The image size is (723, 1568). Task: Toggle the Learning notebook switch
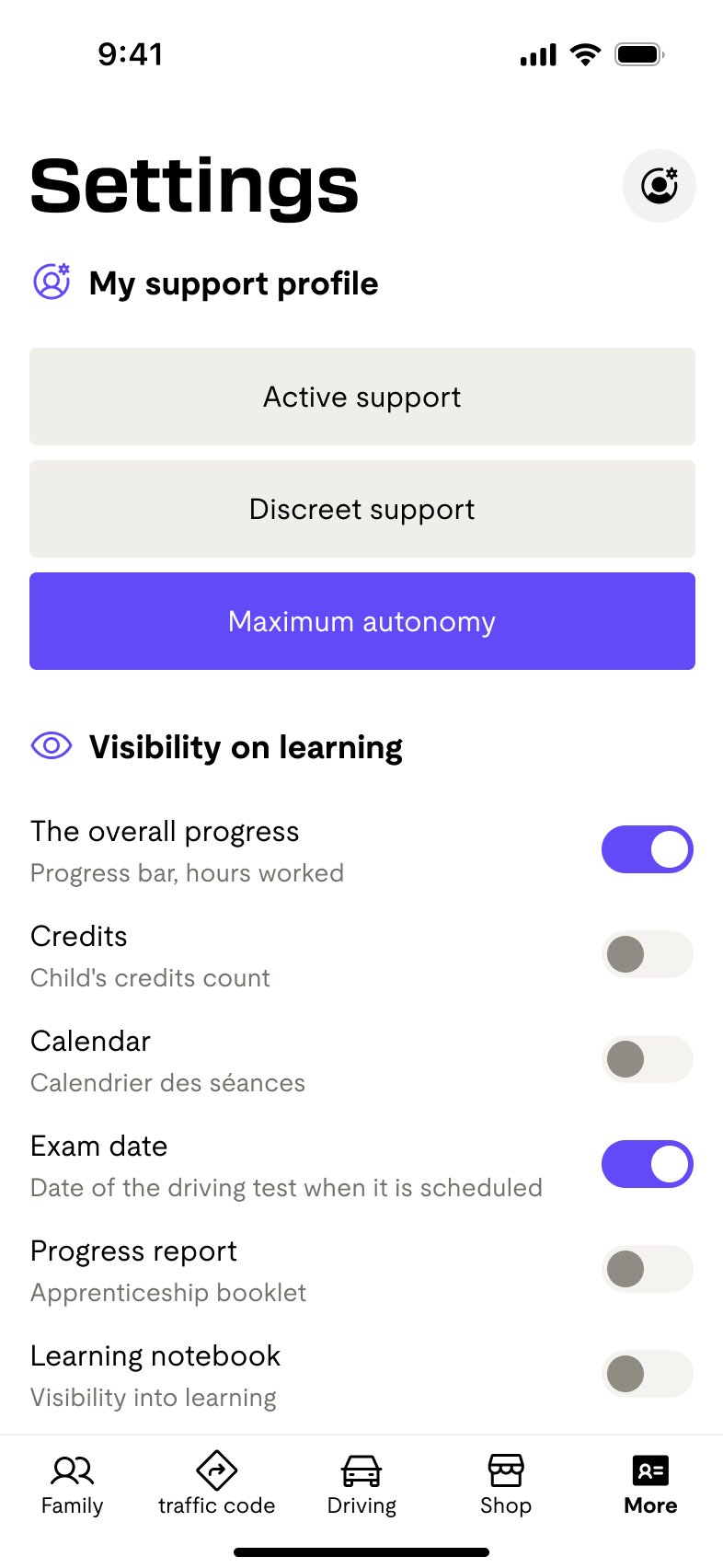click(x=648, y=1374)
